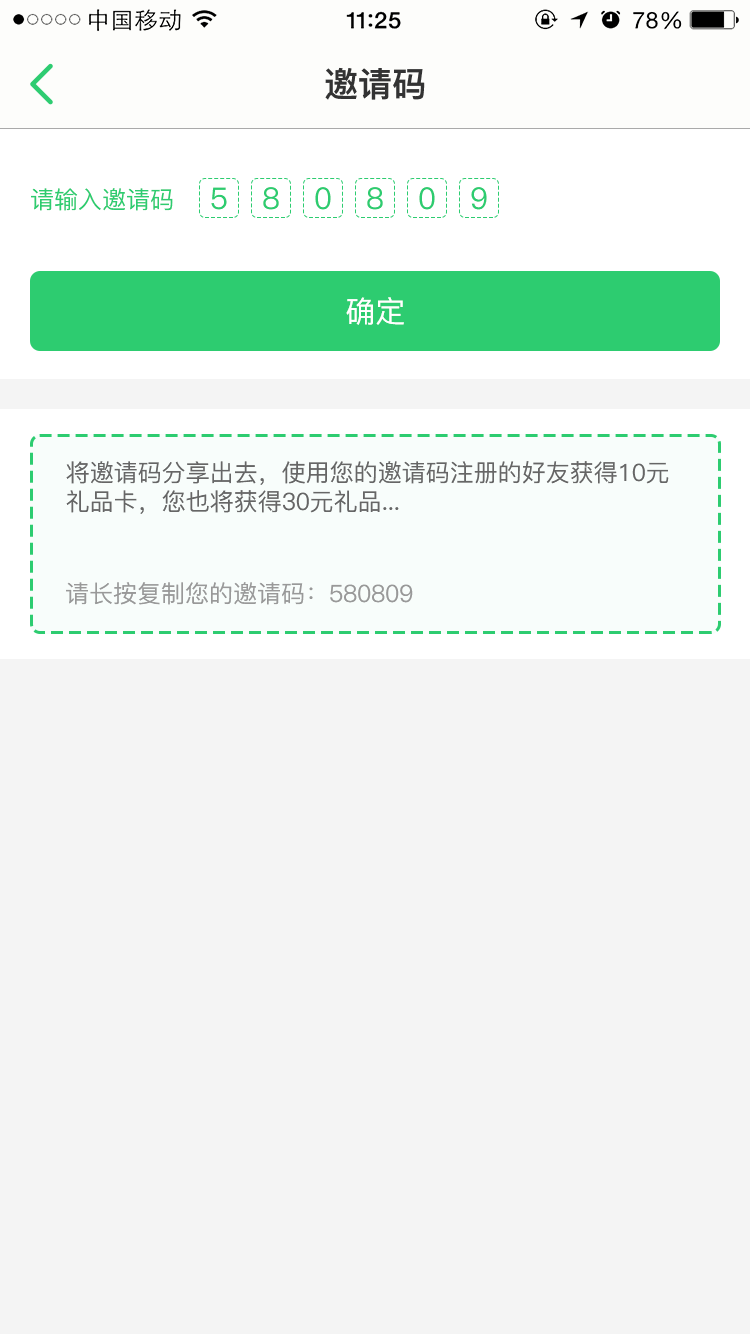Confirm with the 确定 button
750x1334 pixels.
(375, 311)
